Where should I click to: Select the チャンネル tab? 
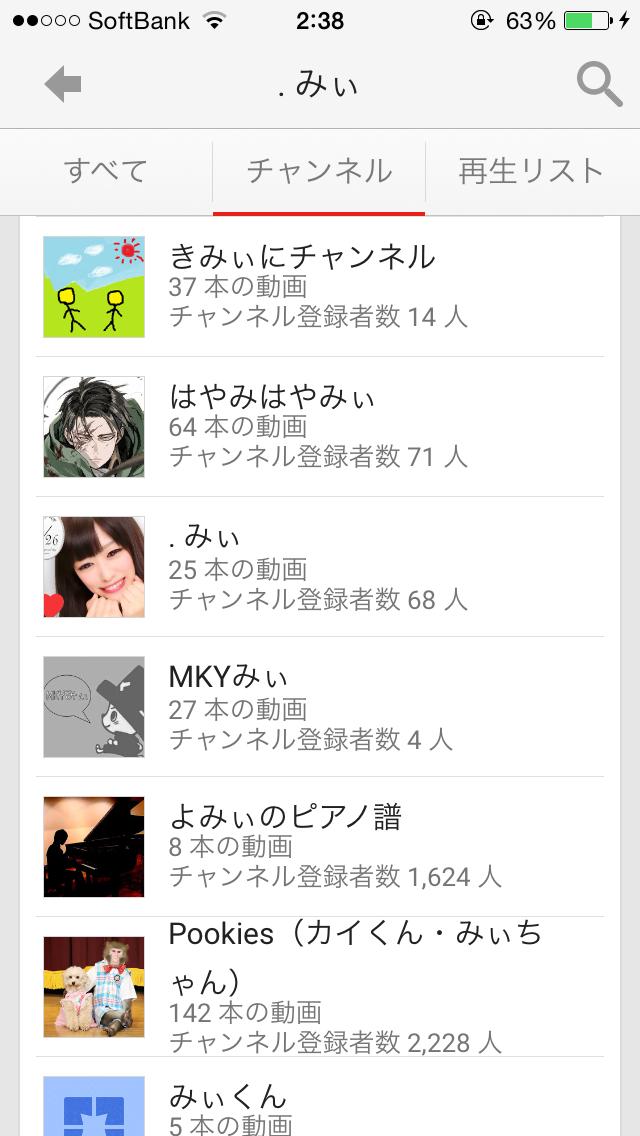319,171
